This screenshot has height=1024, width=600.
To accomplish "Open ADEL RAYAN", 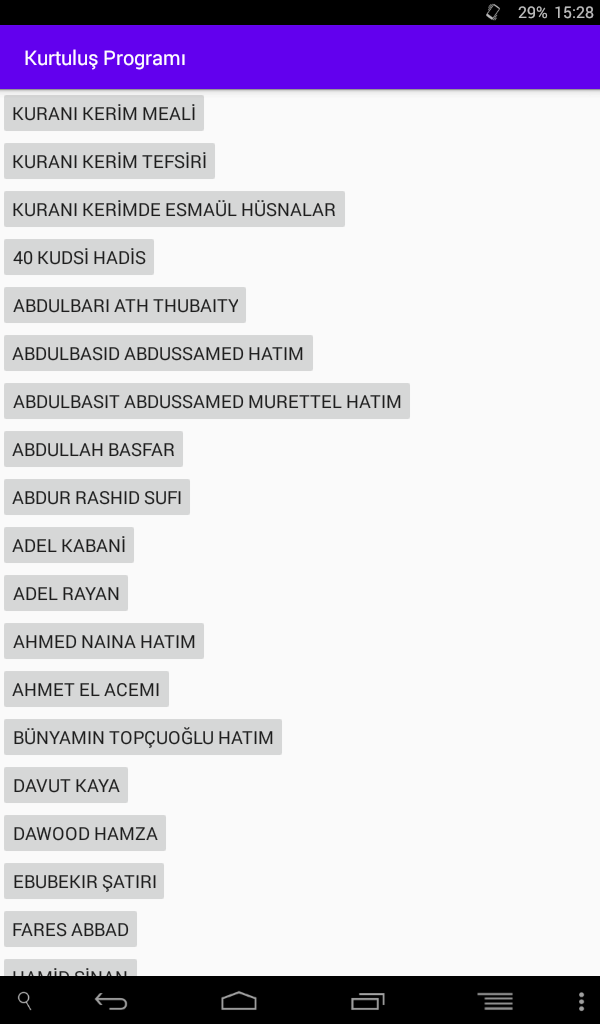I will point(66,593).
